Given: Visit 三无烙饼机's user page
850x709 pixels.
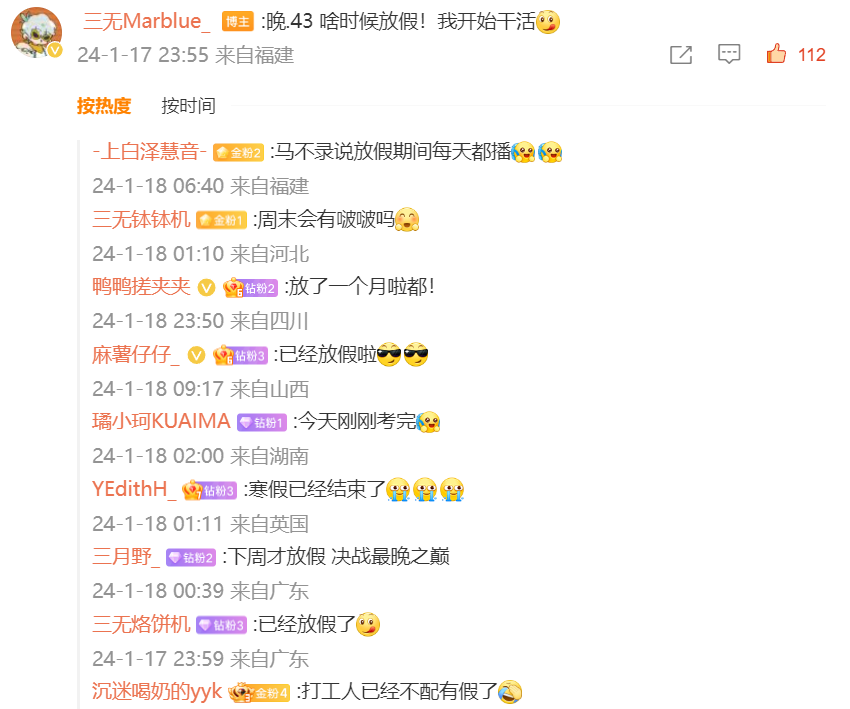Looking at the screenshot, I should [x=141, y=625].
